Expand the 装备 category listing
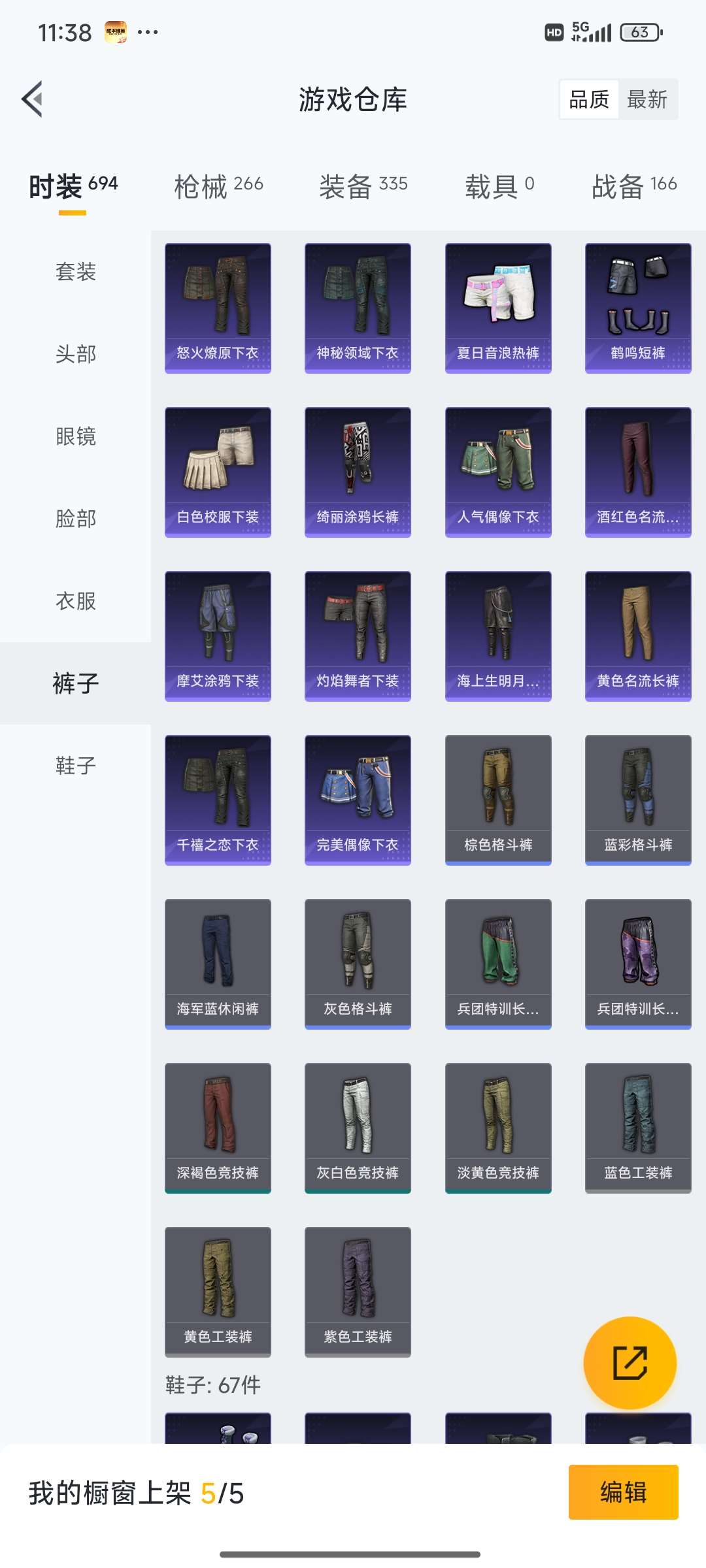The image size is (706, 1568). coord(363,185)
